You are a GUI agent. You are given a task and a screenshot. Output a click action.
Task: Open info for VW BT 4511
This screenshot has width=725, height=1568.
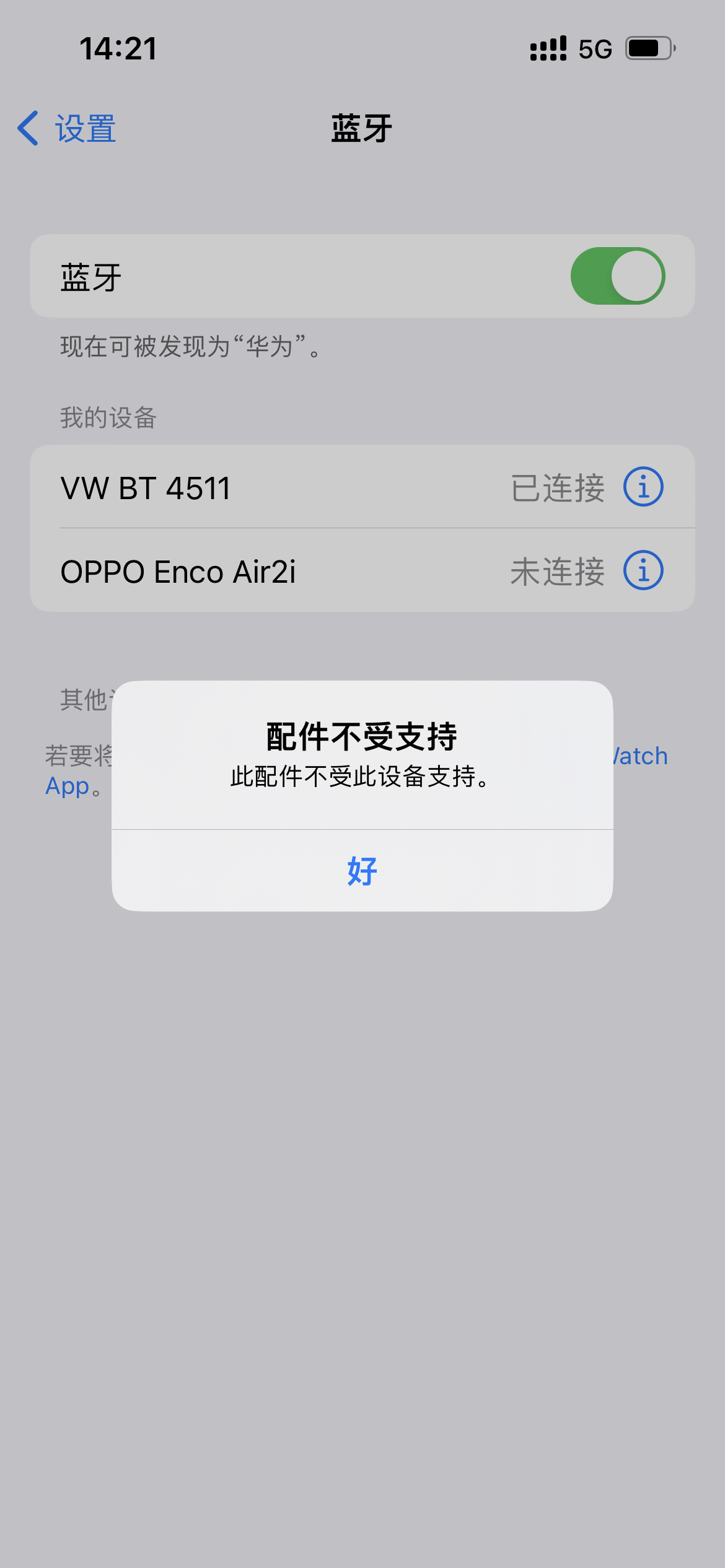click(x=643, y=487)
